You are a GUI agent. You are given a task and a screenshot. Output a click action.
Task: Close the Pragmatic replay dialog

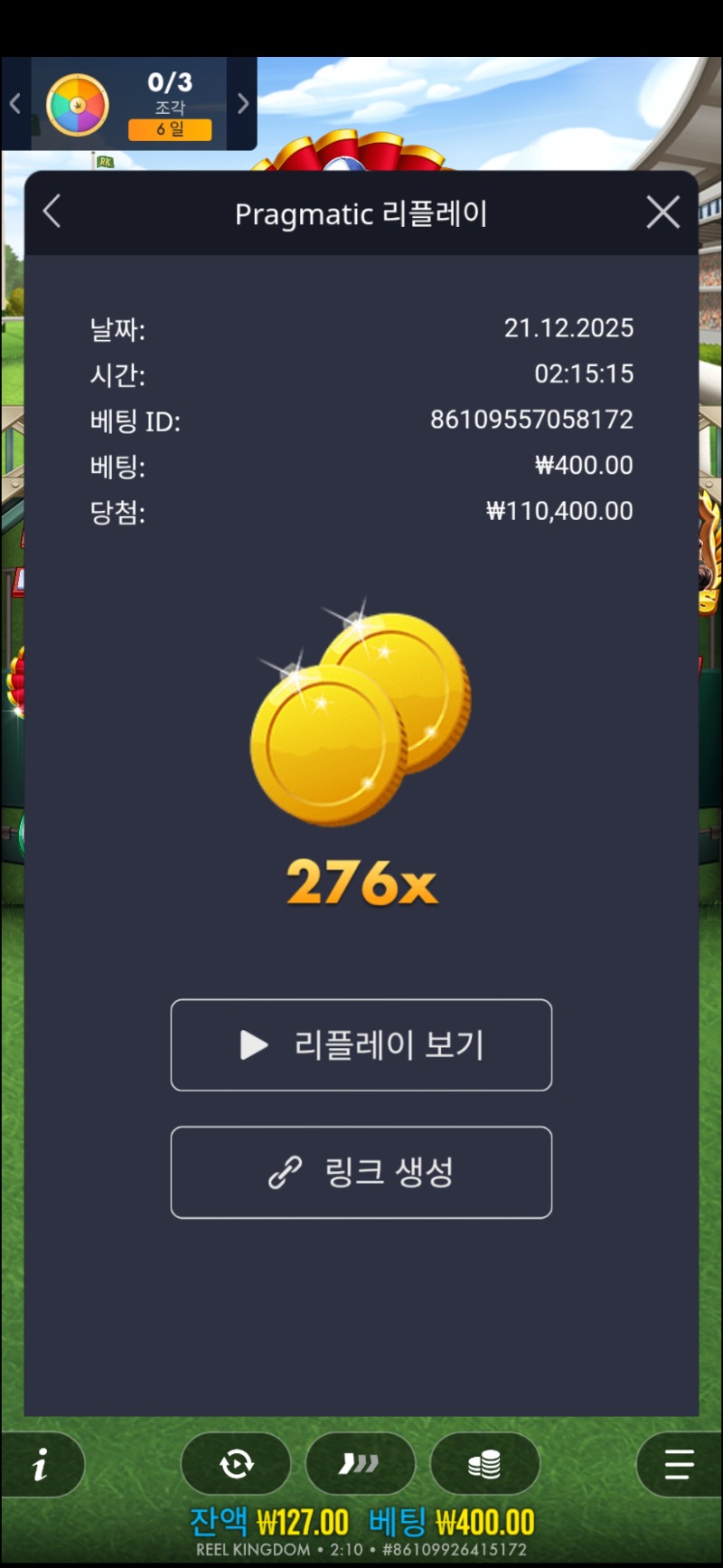[662, 213]
